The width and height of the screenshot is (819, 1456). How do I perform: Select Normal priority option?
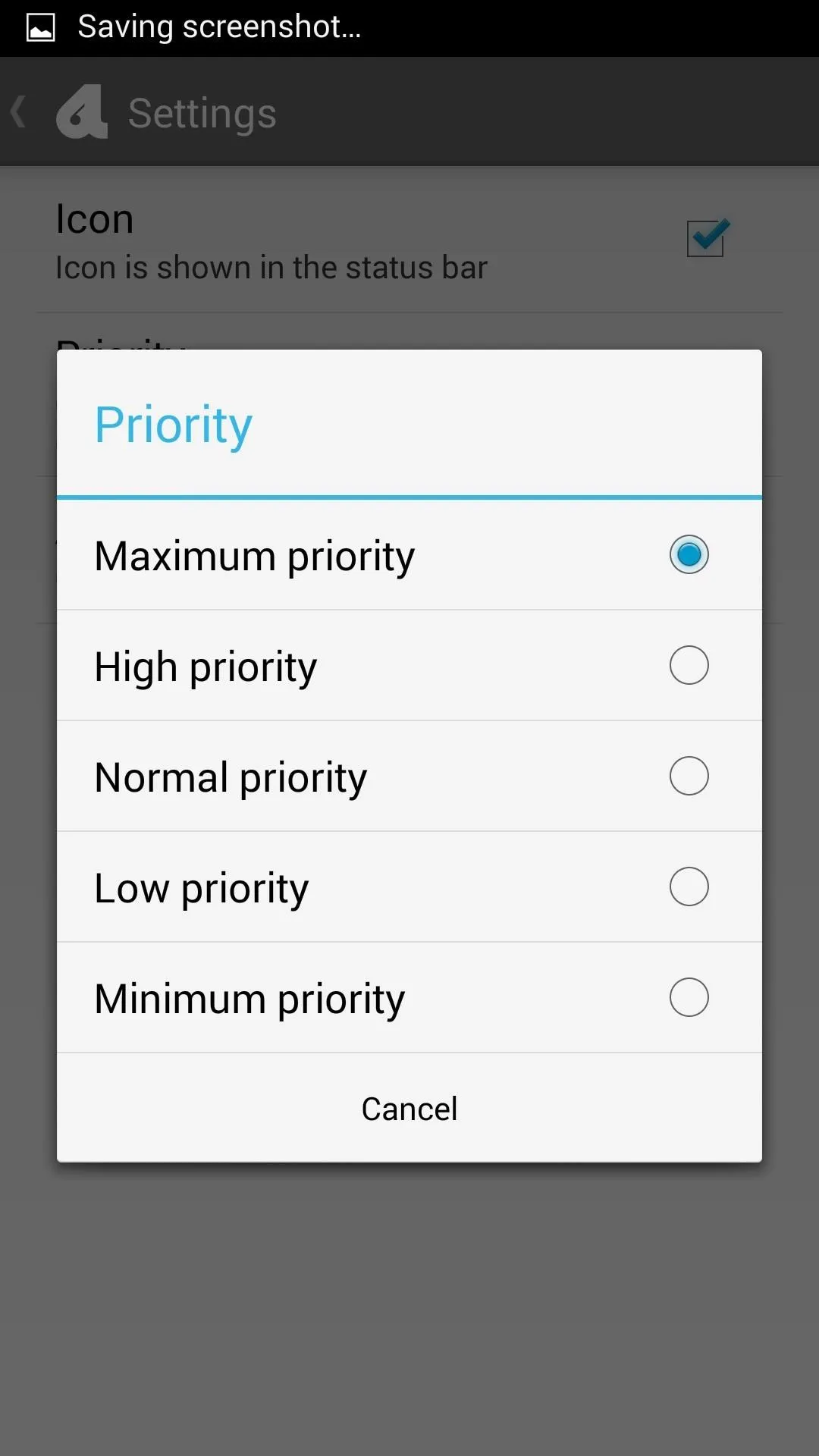[x=409, y=777]
